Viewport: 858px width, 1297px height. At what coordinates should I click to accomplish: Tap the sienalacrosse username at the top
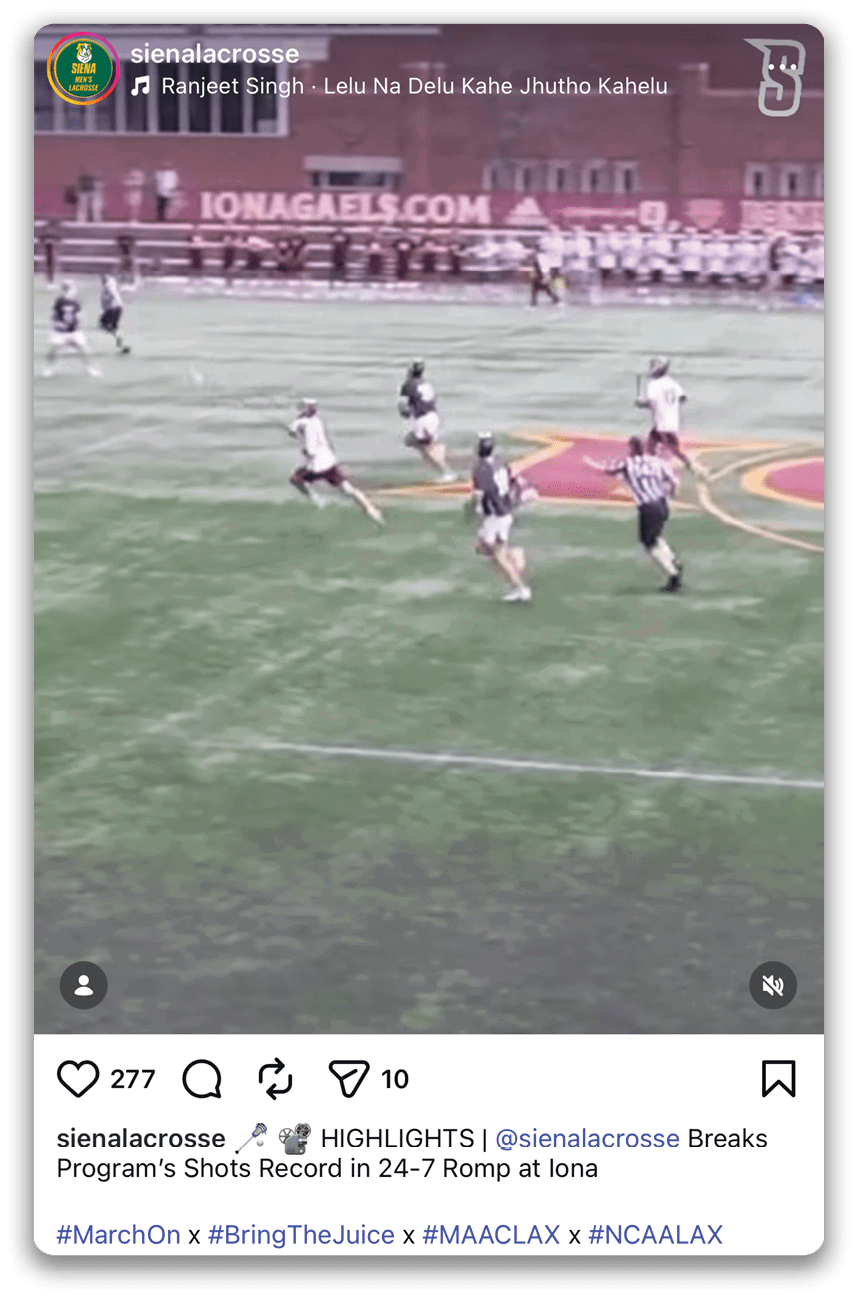point(214,54)
